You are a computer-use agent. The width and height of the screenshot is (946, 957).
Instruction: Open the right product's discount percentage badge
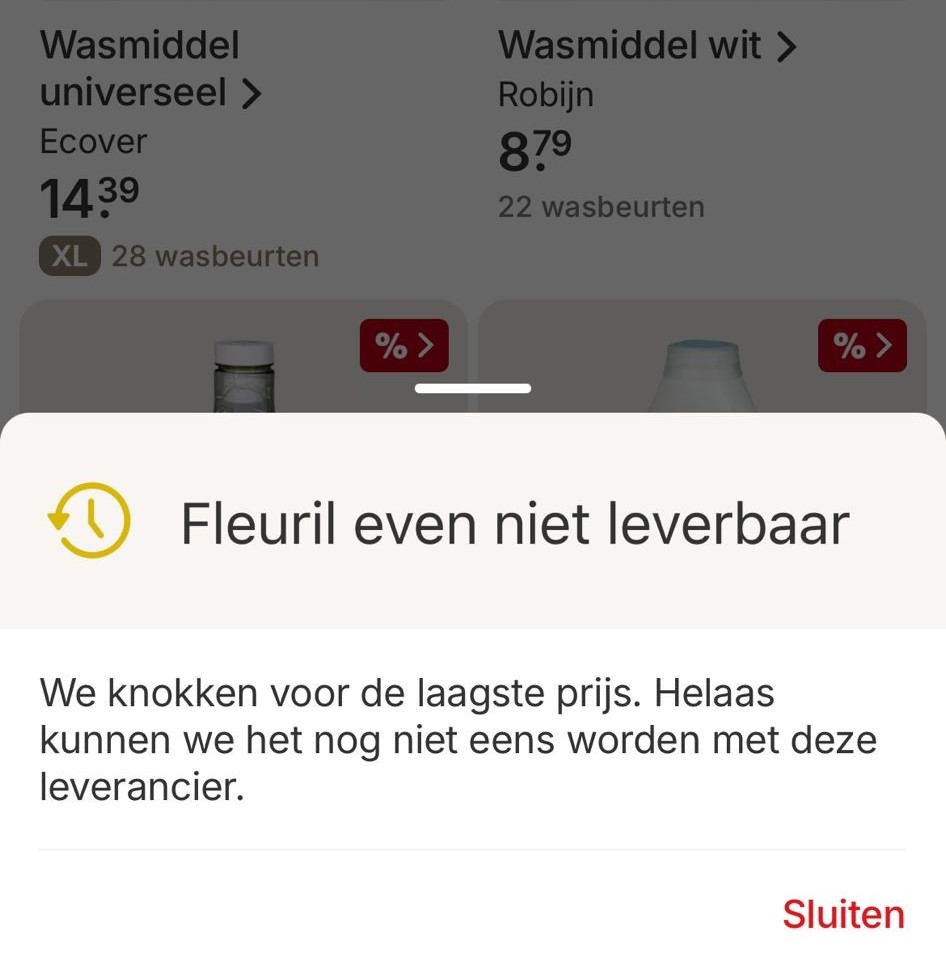(862, 345)
